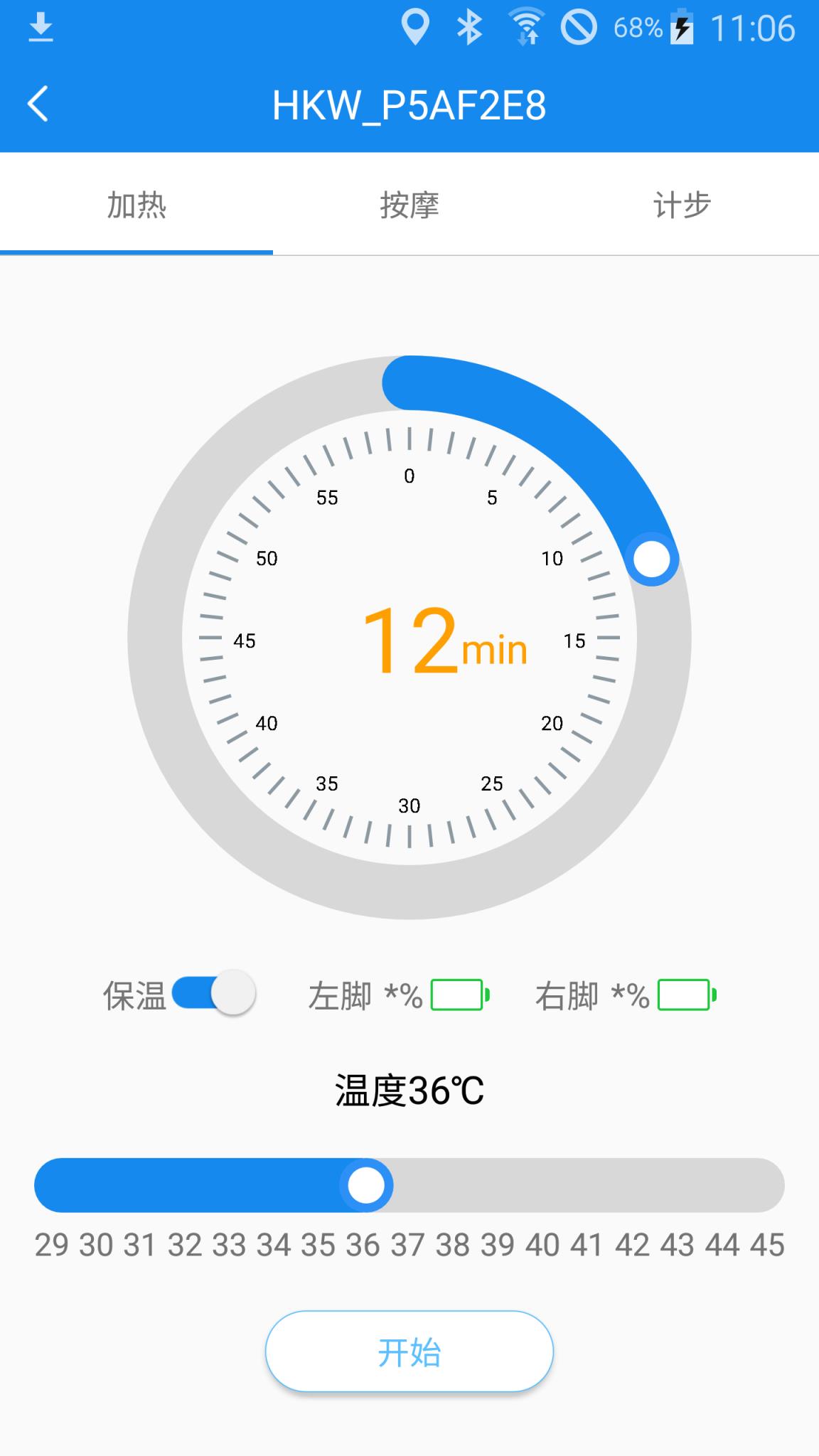Tap the Wi-Fi icon in the status bar
819x1456 pixels.
tap(526, 27)
